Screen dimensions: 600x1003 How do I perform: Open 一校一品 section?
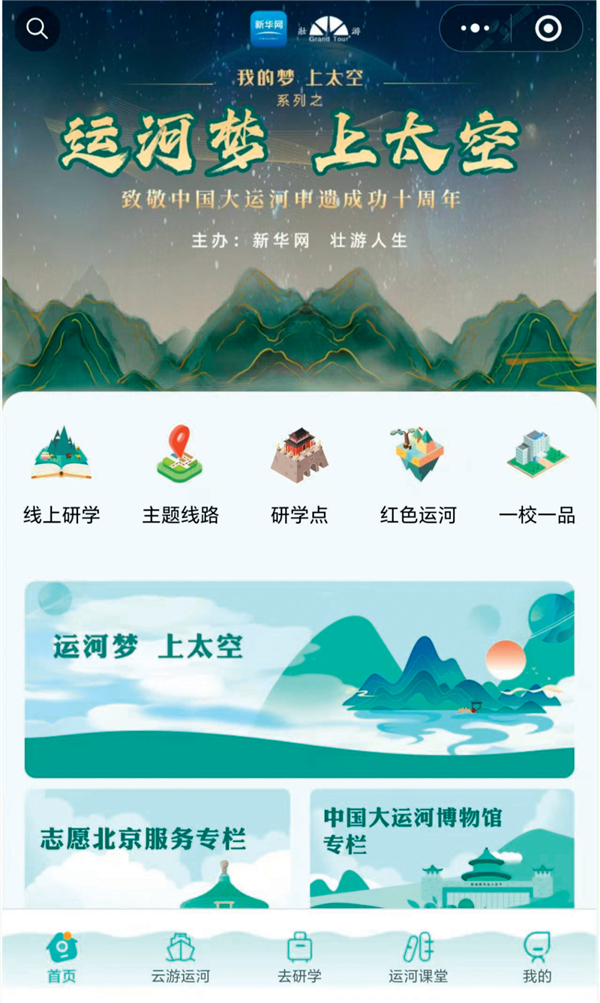(537, 476)
